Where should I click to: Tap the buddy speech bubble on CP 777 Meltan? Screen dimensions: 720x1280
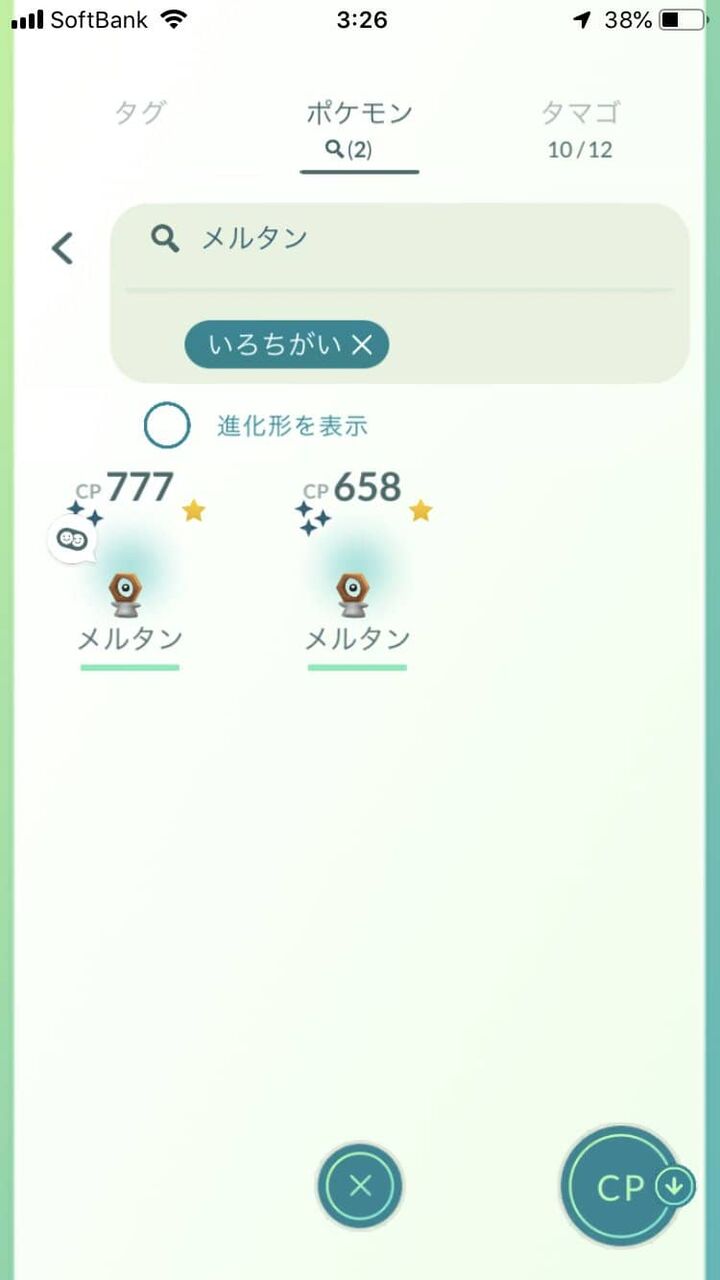[73, 540]
